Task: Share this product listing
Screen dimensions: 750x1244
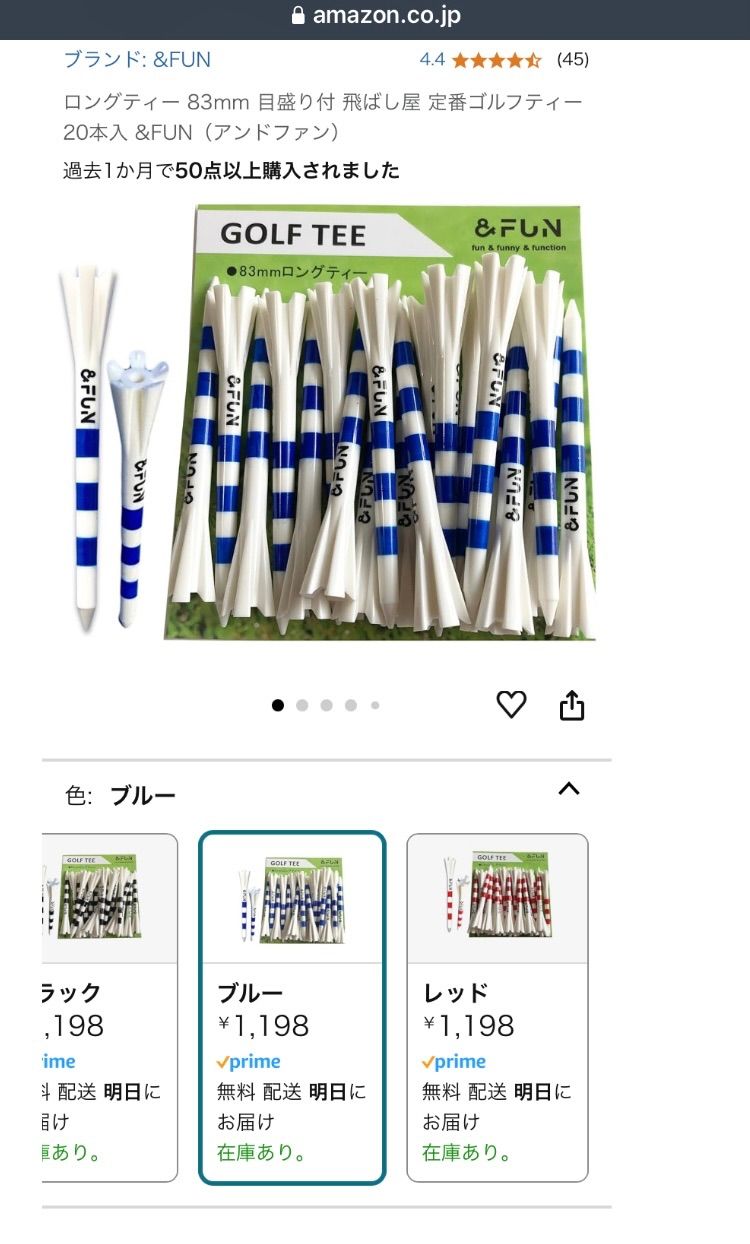Action: [571, 706]
